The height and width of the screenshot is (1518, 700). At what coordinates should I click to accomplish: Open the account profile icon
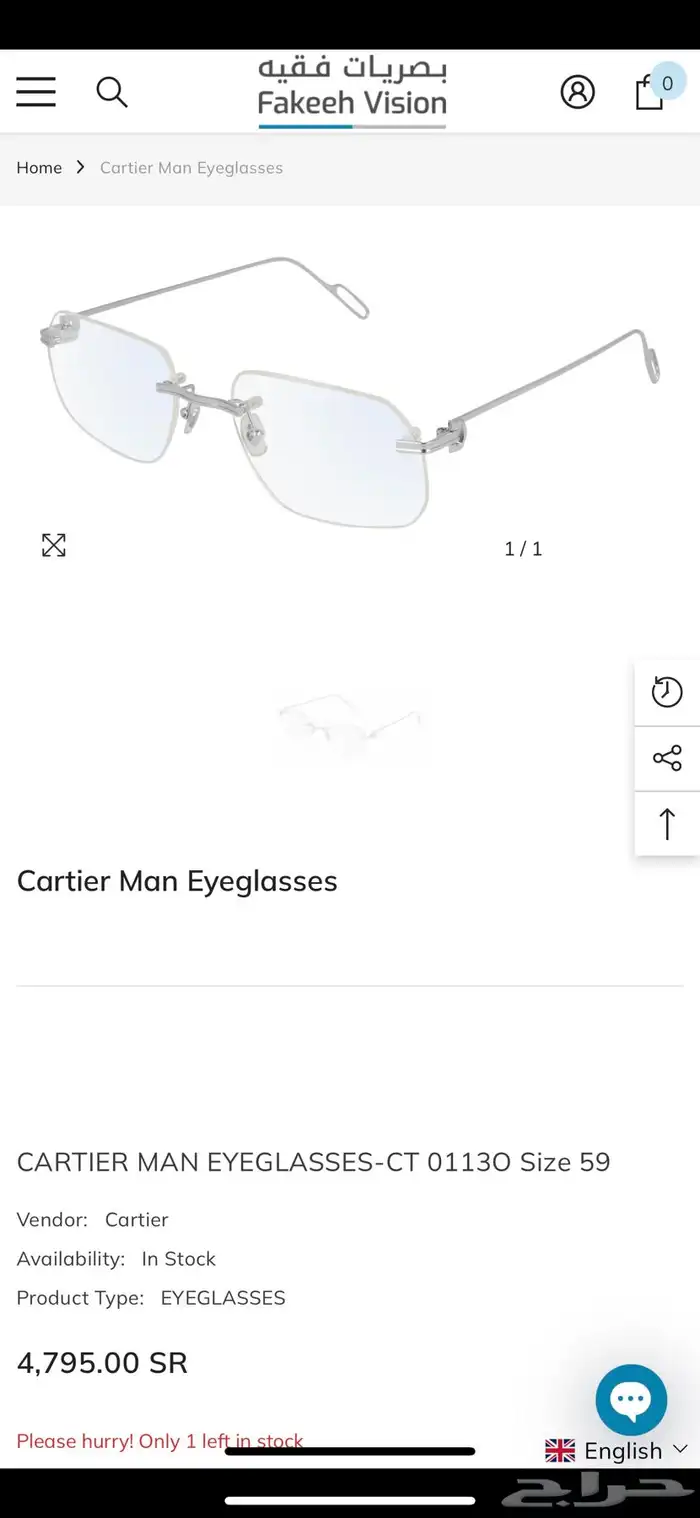tap(577, 92)
